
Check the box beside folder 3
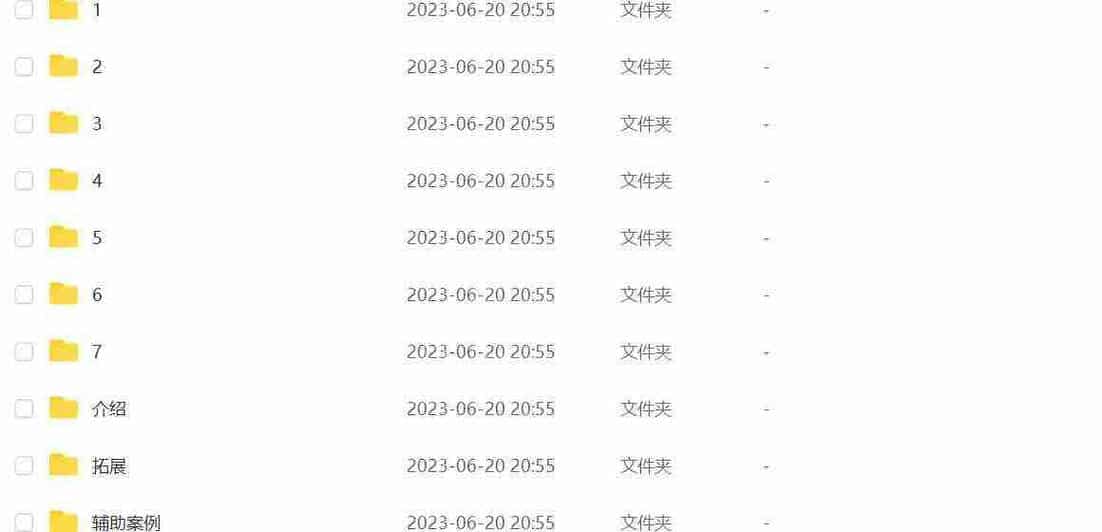pyautogui.click(x=24, y=124)
